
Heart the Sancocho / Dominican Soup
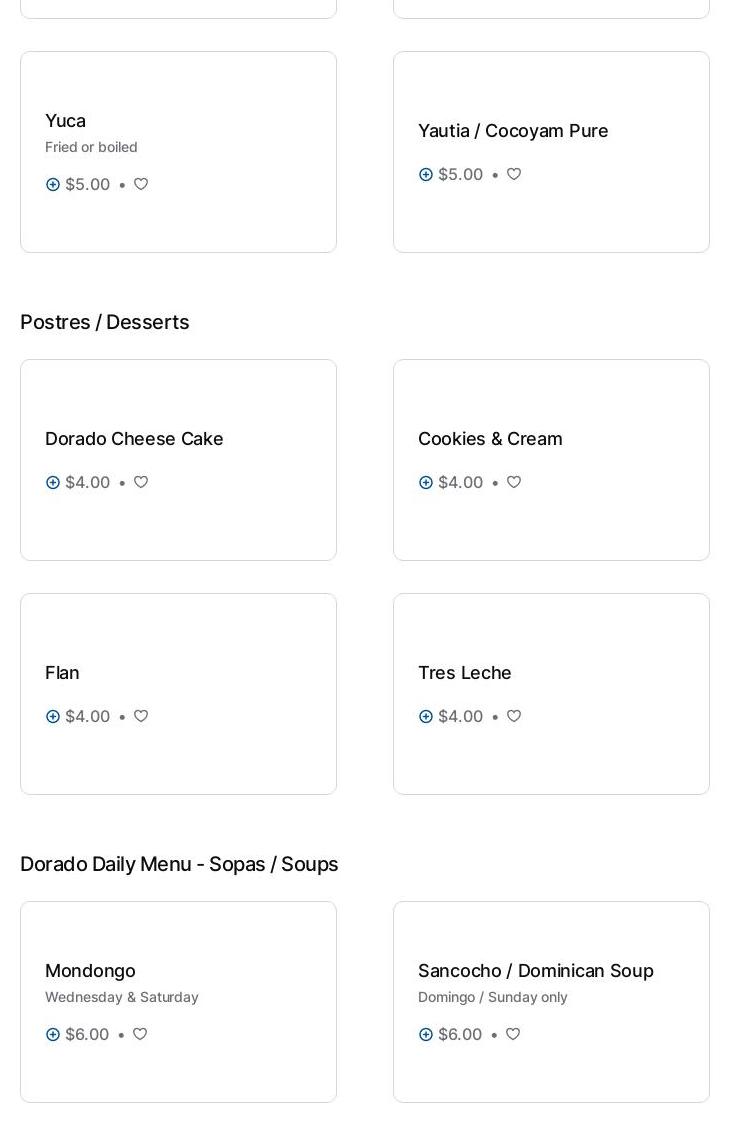513,1034
